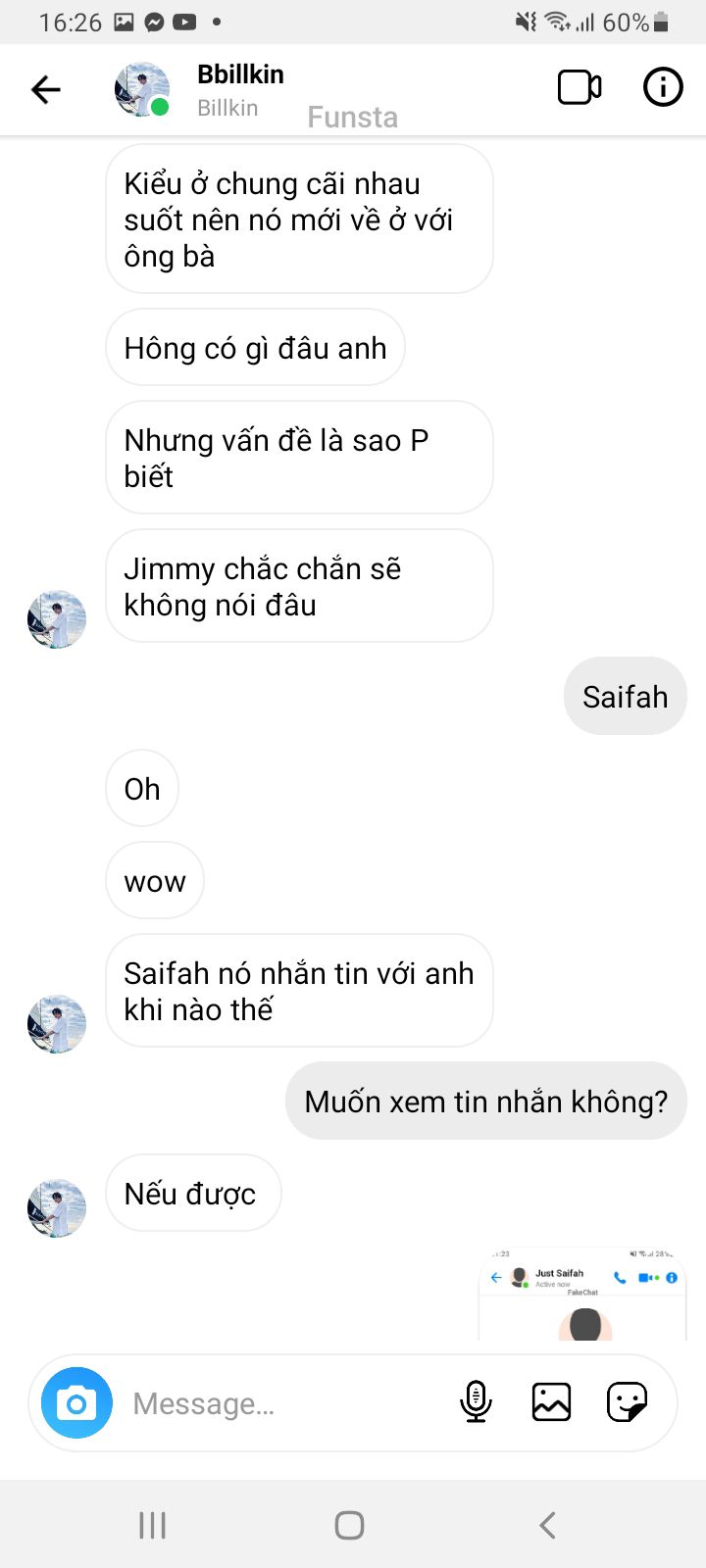
Task: Open the photo gallery picker
Action: [x=551, y=1402]
